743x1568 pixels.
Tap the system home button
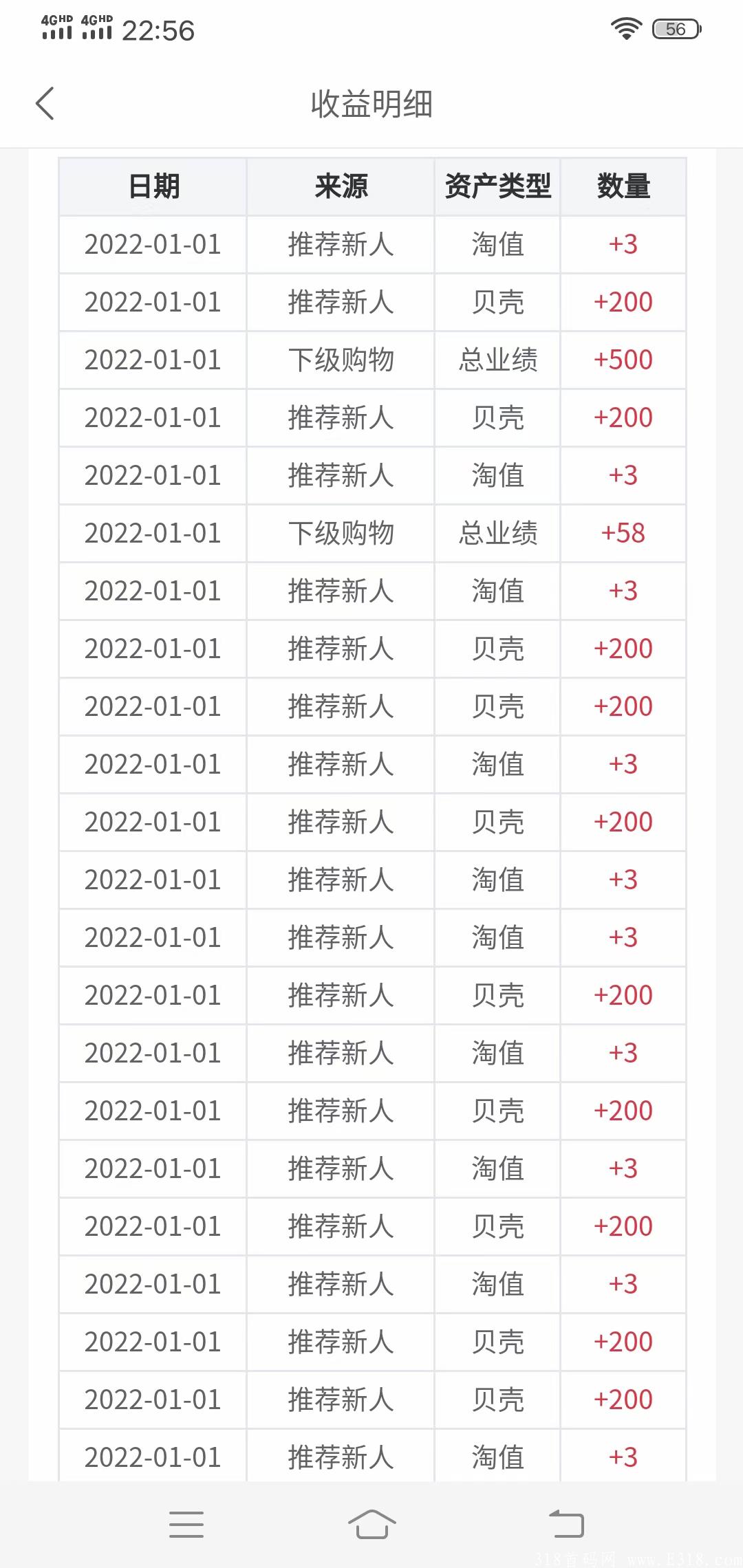(x=371, y=1524)
